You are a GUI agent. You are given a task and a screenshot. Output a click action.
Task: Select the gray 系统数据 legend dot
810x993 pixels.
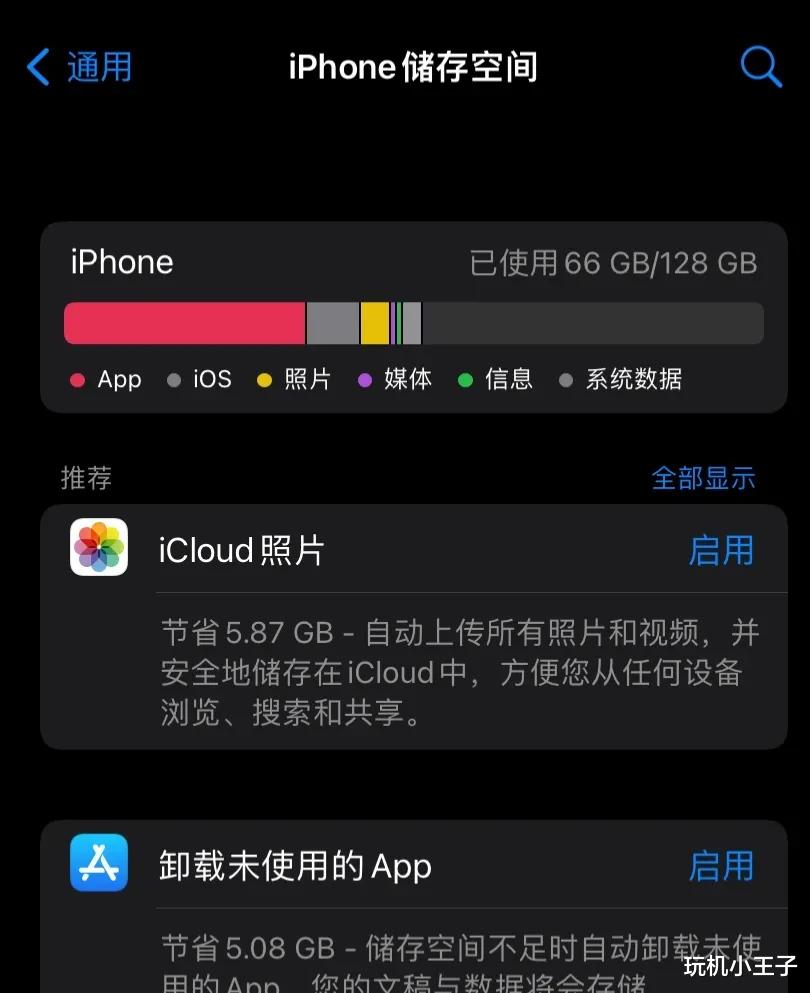566,380
